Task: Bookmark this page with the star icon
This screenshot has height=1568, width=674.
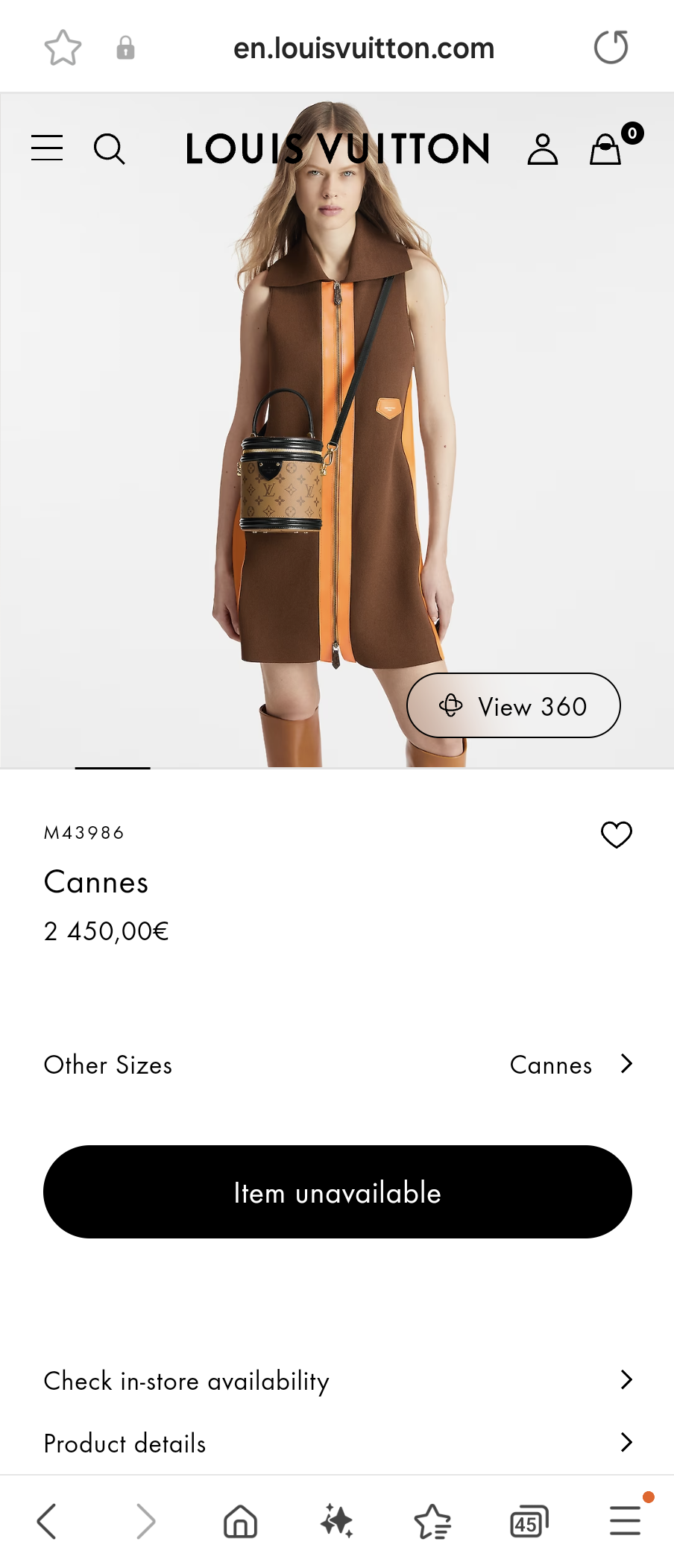Action: coord(63,48)
